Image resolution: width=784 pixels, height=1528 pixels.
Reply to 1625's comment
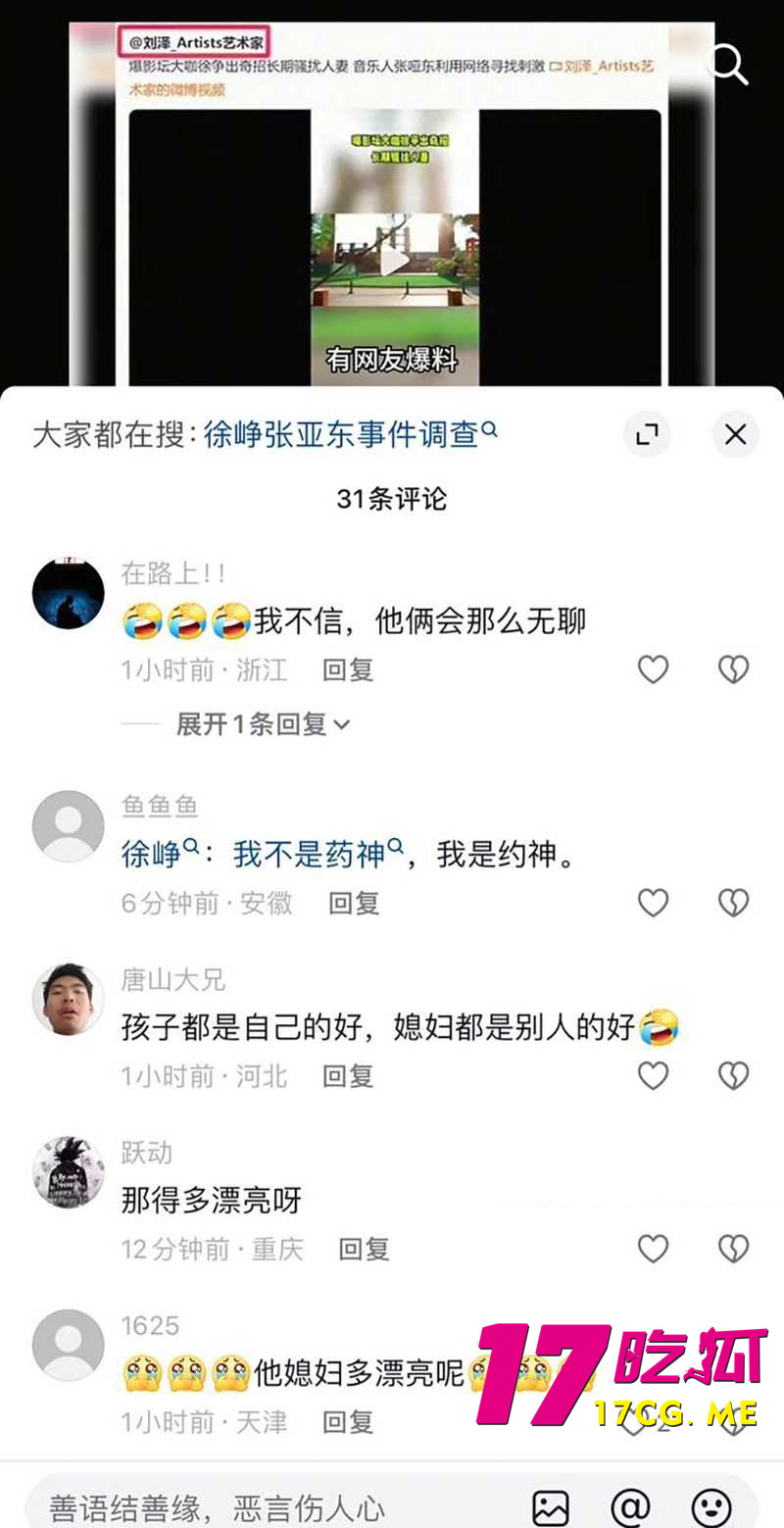(347, 1421)
